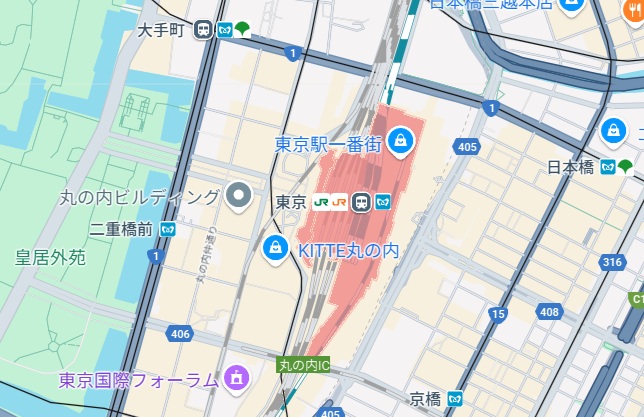
Task: Select the 日本橋 subway station marker
Action: [606, 166]
